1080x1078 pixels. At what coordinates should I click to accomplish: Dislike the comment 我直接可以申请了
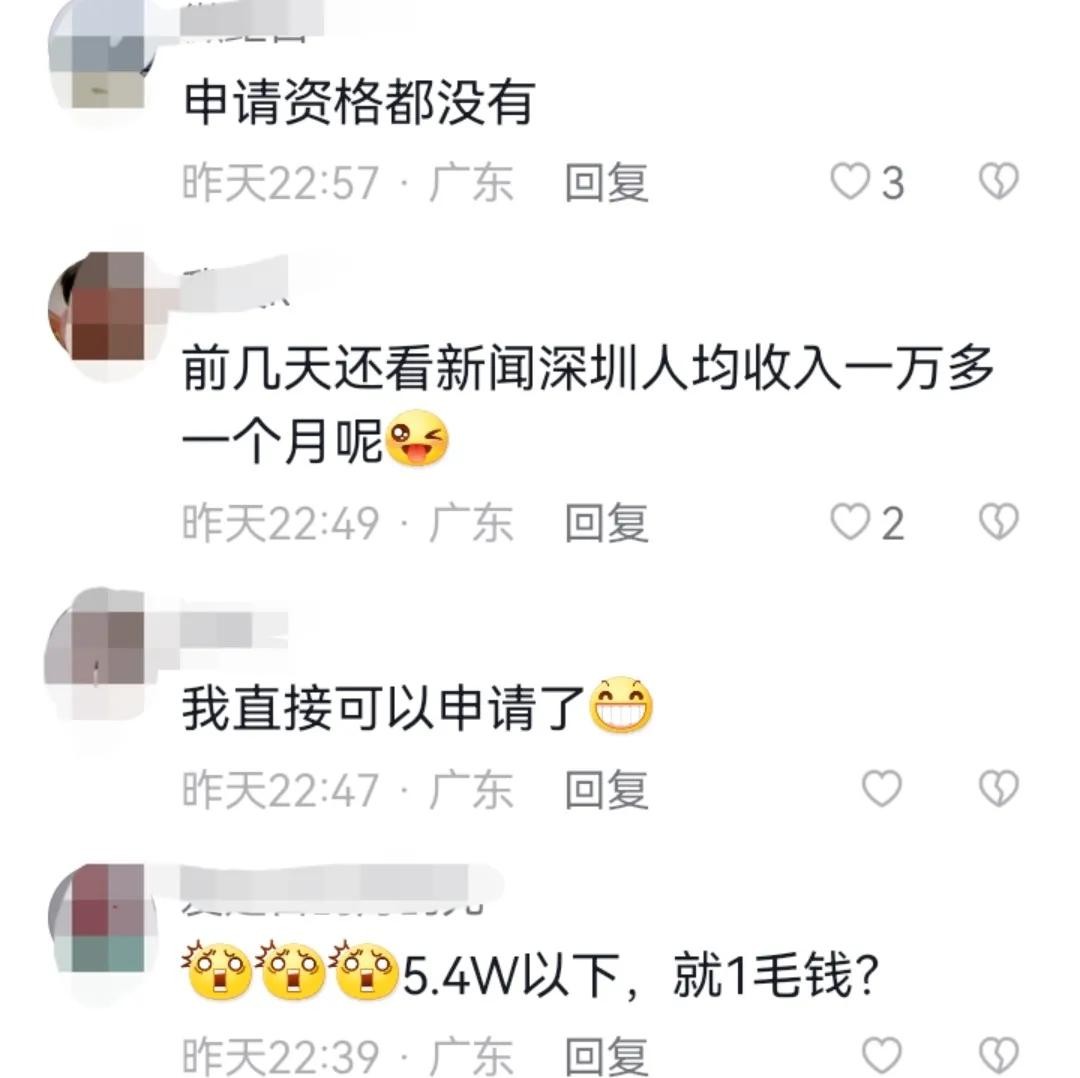pos(997,790)
